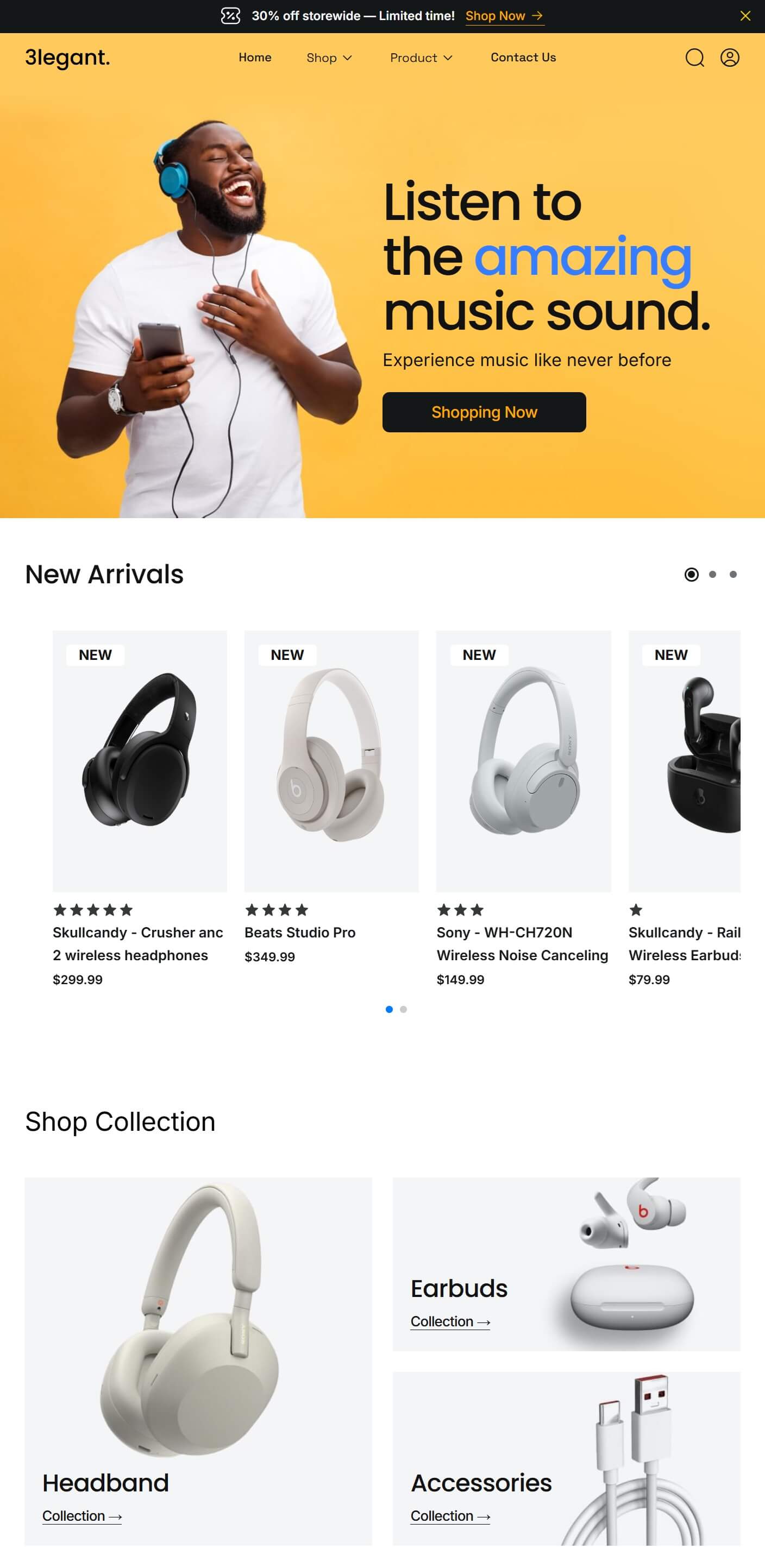765x1568 pixels.
Task: Open the Earbuds Collection link
Action: tap(450, 1321)
